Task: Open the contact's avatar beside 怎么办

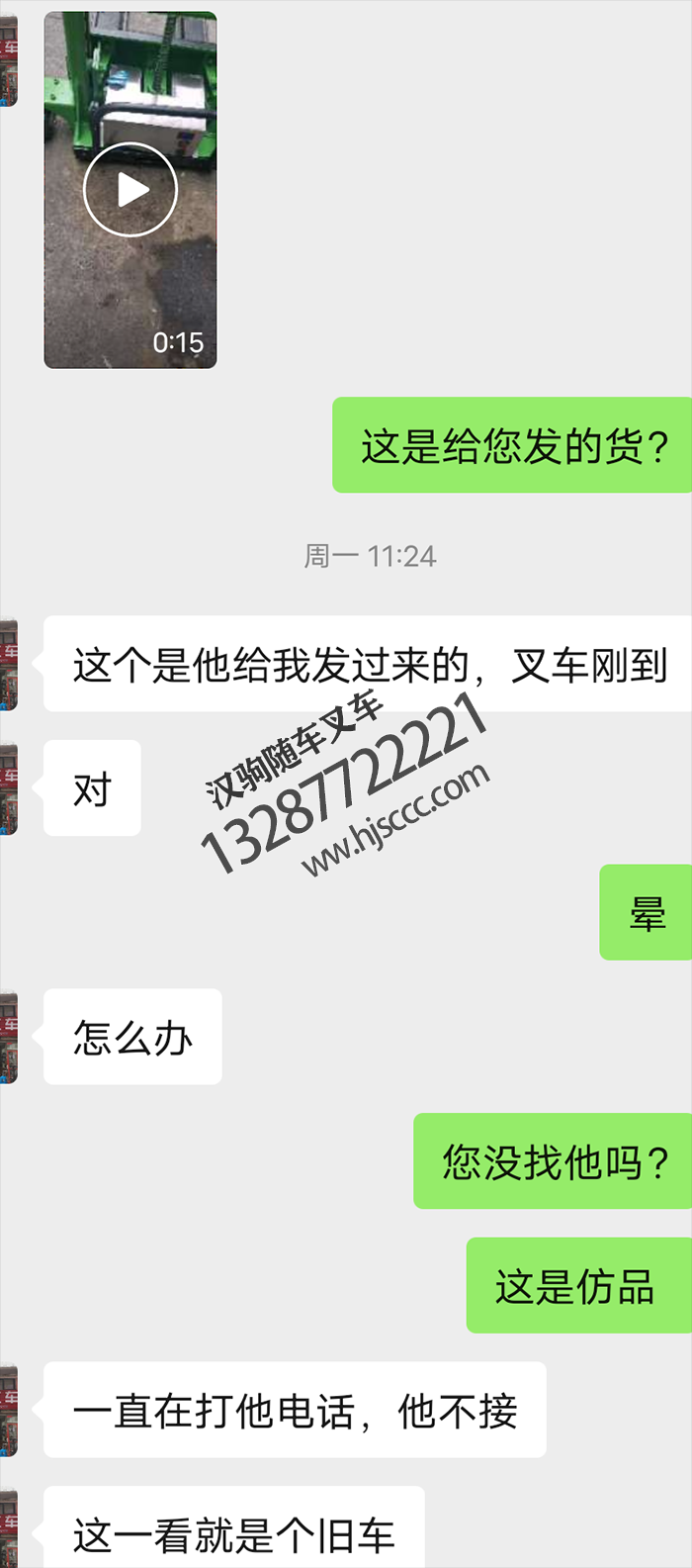Action: (8, 1038)
